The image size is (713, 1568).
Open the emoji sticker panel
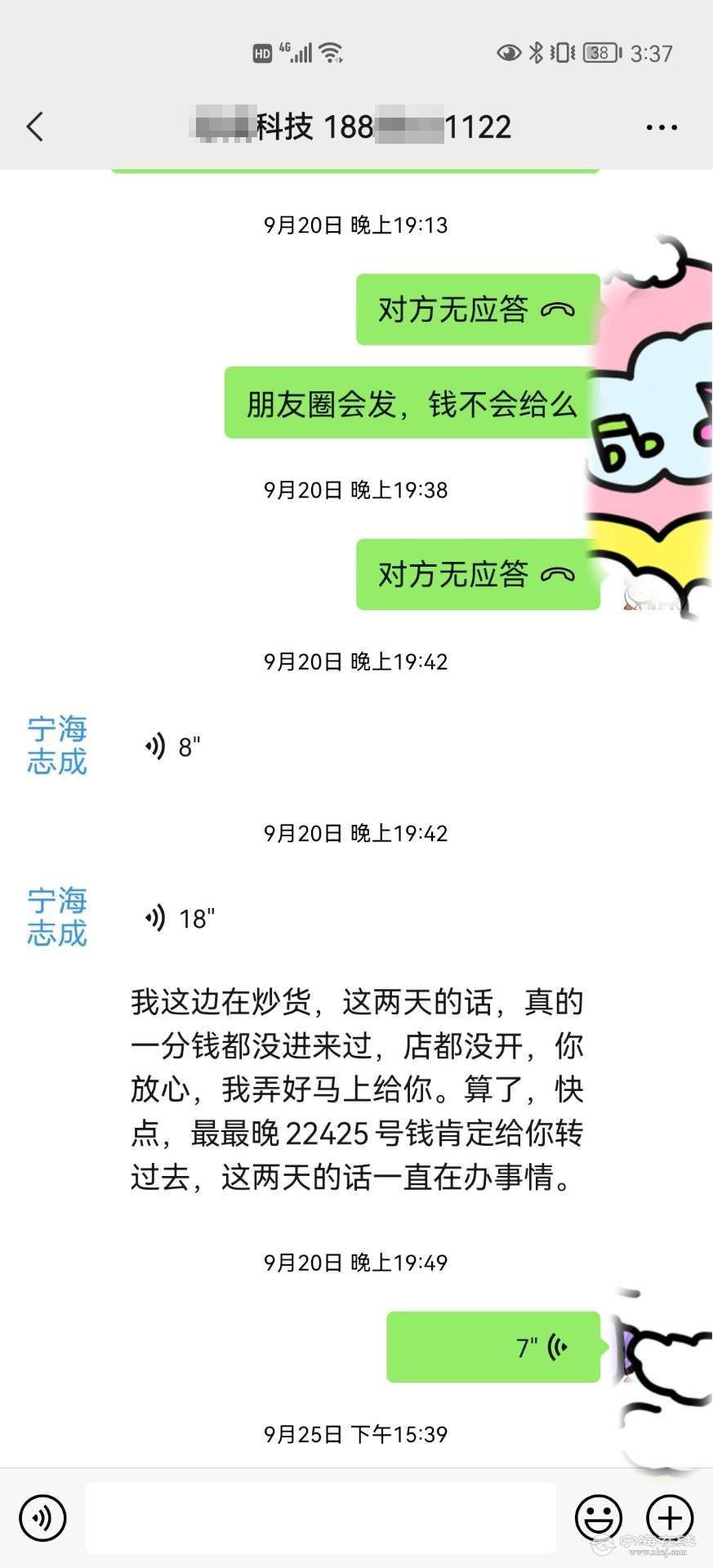599,1517
